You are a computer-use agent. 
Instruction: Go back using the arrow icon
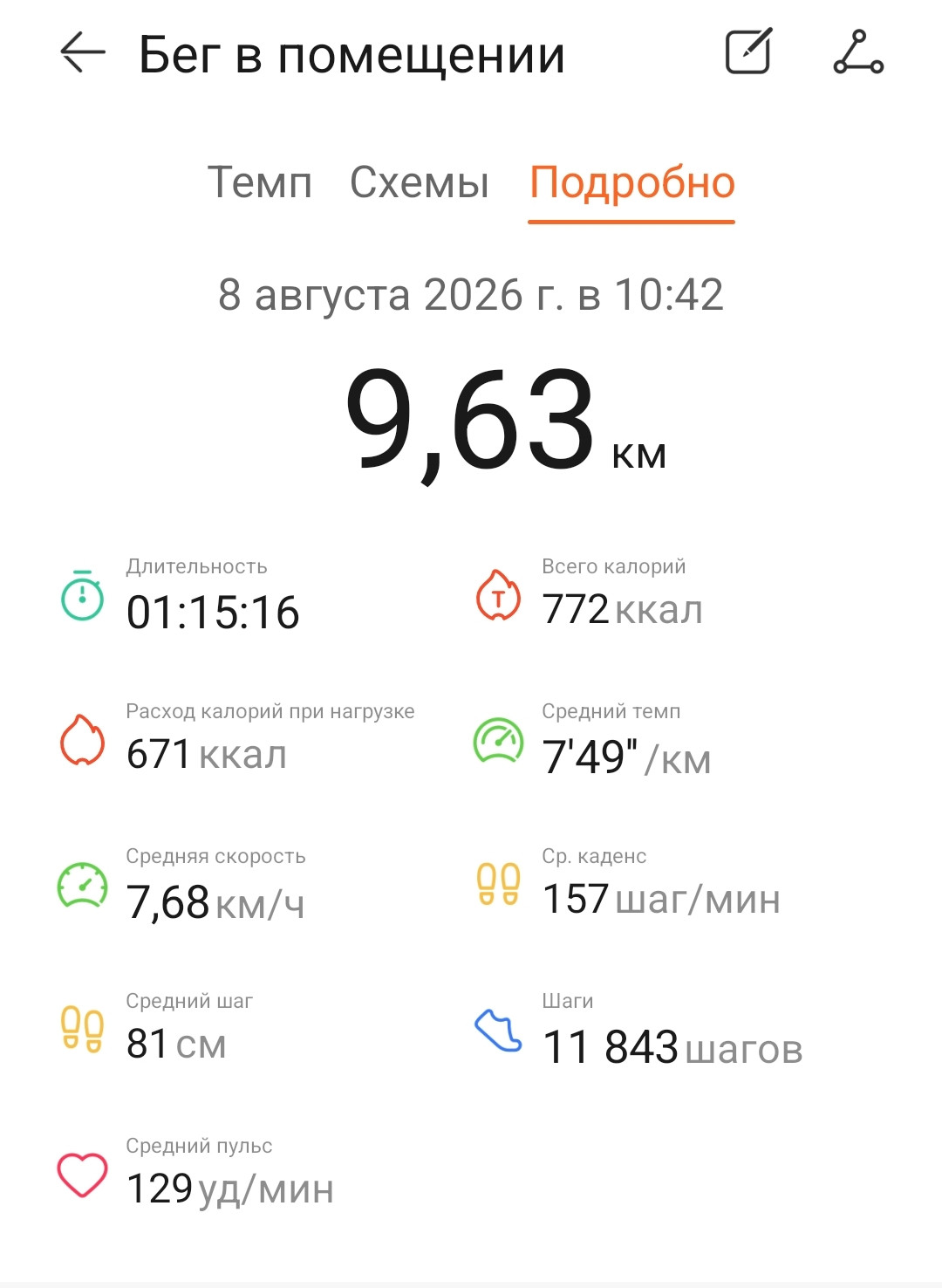pyautogui.click(x=83, y=53)
